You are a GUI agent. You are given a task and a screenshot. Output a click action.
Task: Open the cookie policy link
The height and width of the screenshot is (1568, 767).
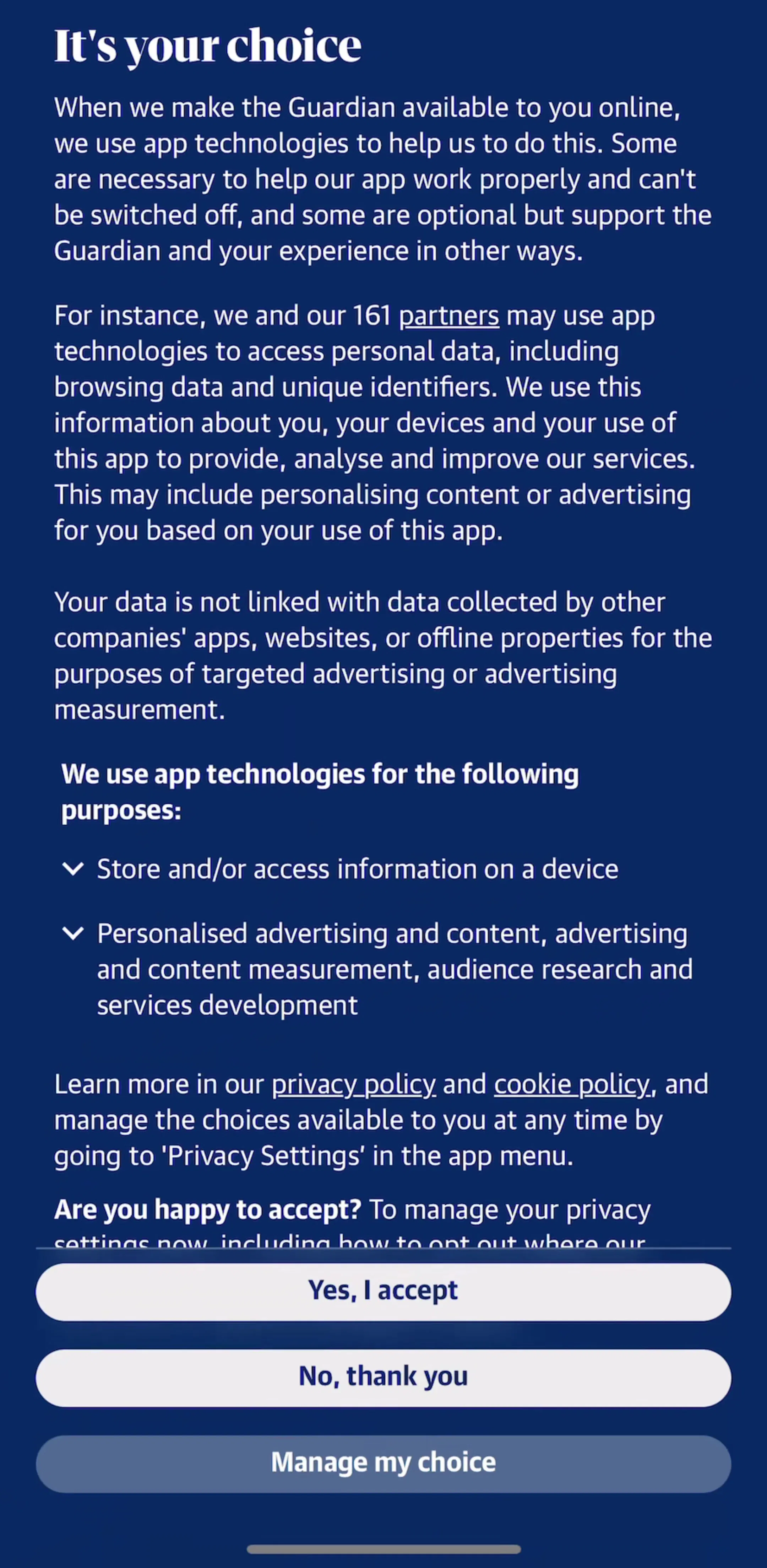pyautogui.click(x=572, y=1085)
